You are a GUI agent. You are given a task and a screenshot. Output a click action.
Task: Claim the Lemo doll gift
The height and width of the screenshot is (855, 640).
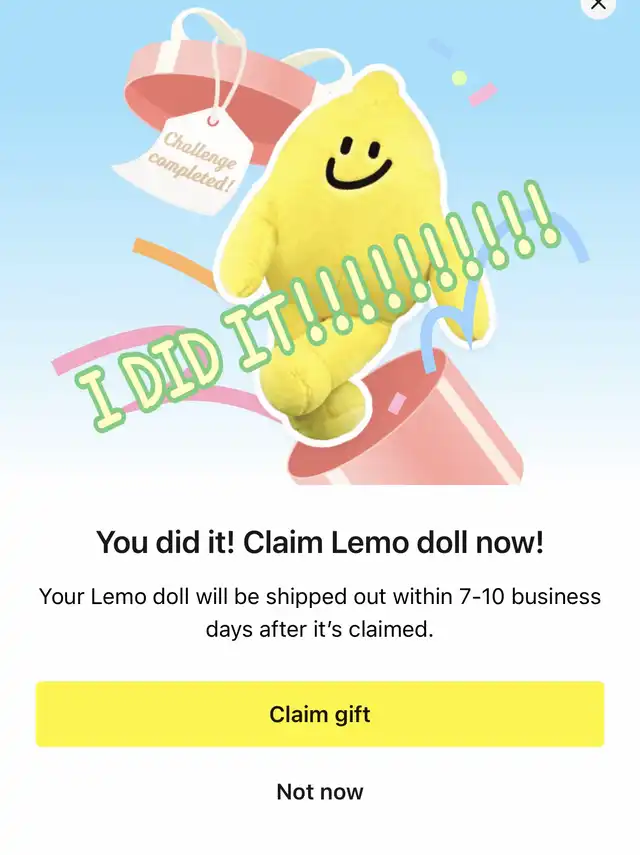320,714
